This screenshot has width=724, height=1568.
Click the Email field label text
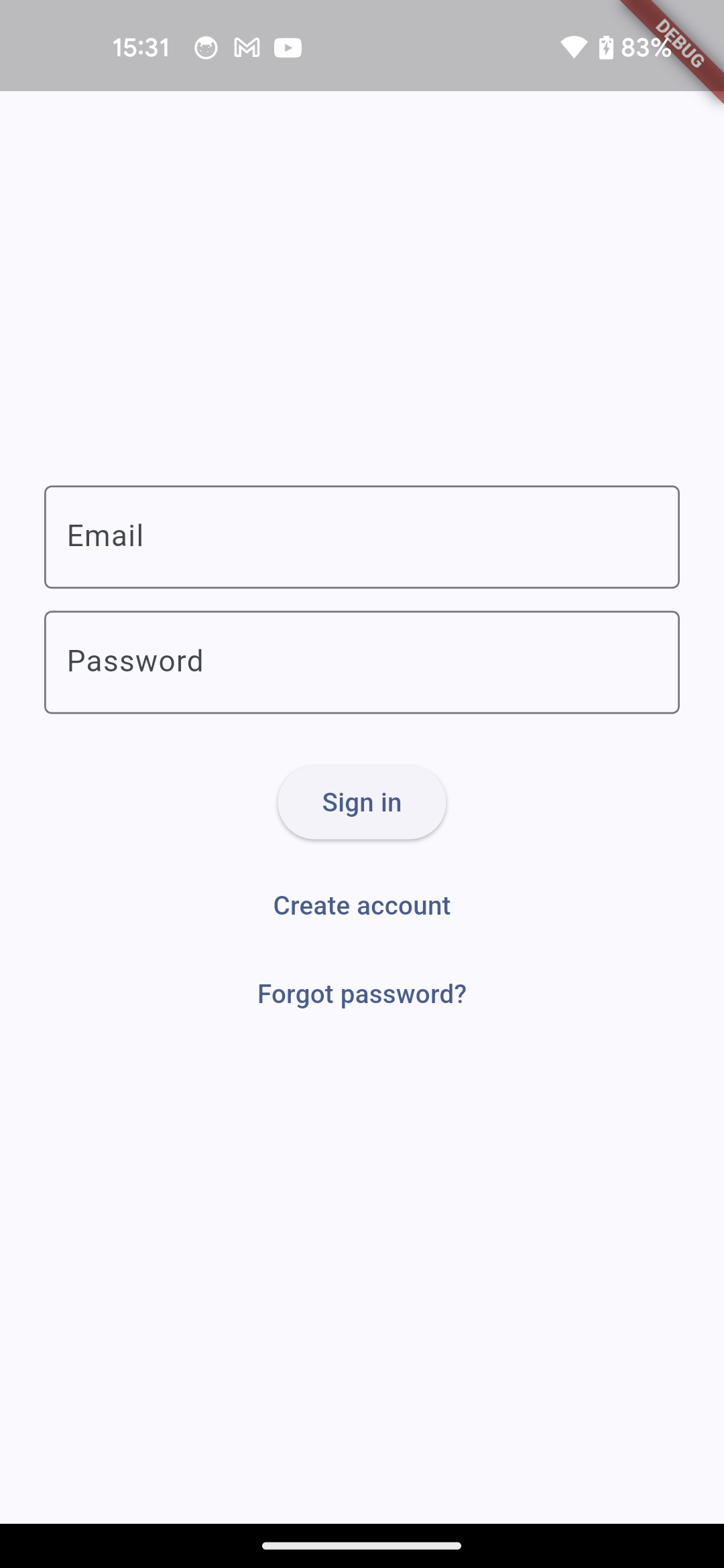tap(105, 535)
